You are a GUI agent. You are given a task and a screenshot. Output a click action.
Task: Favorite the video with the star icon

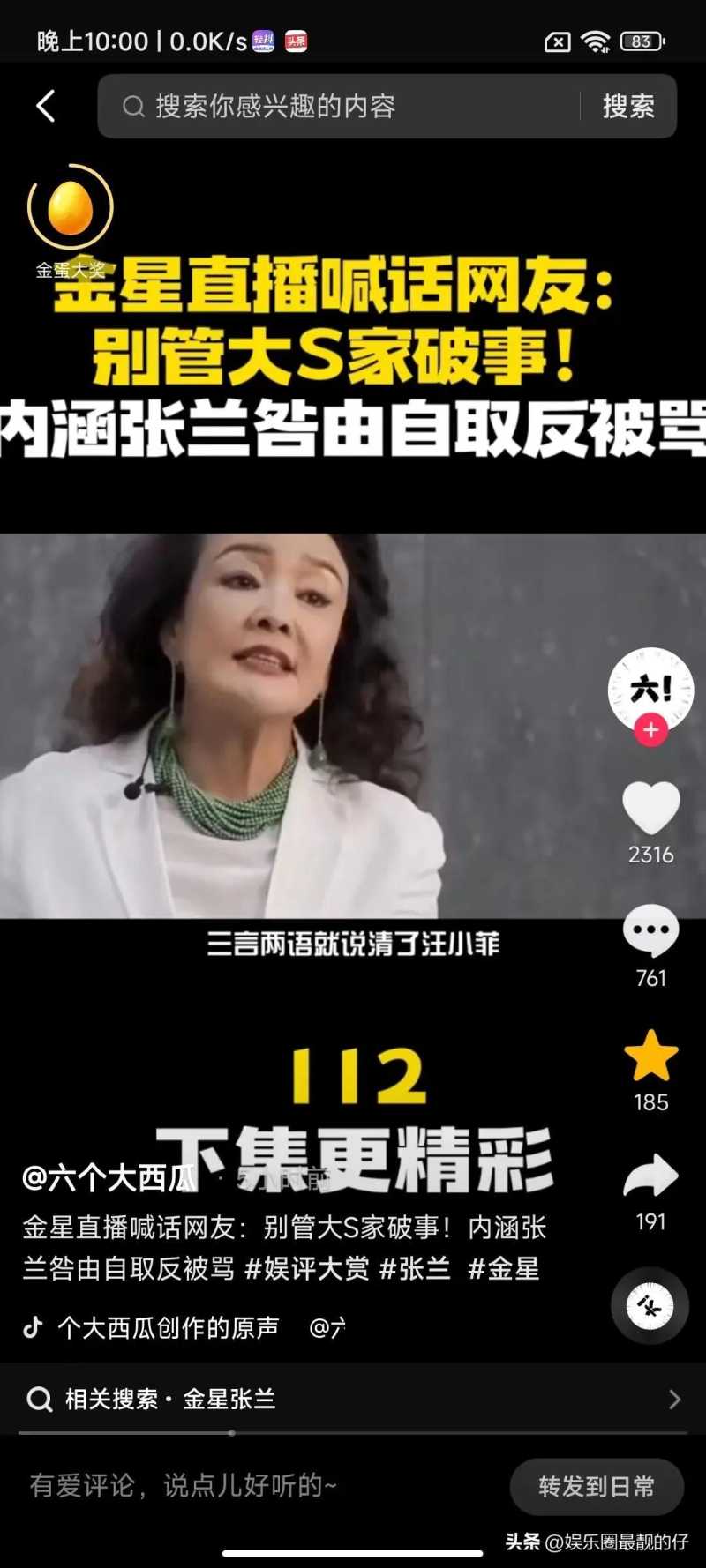650,1056
